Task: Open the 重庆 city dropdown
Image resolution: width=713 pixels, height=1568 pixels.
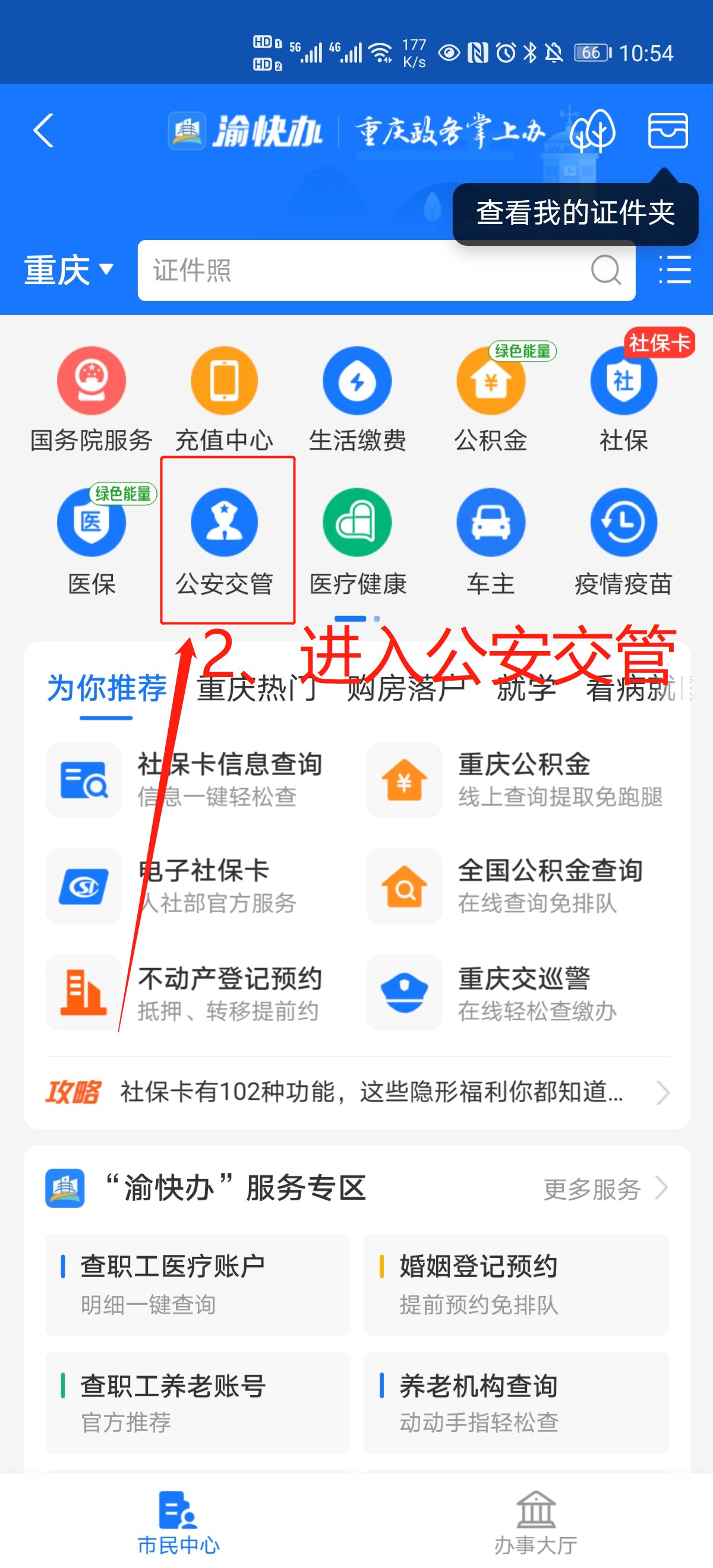Action: [x=68, y=270]
